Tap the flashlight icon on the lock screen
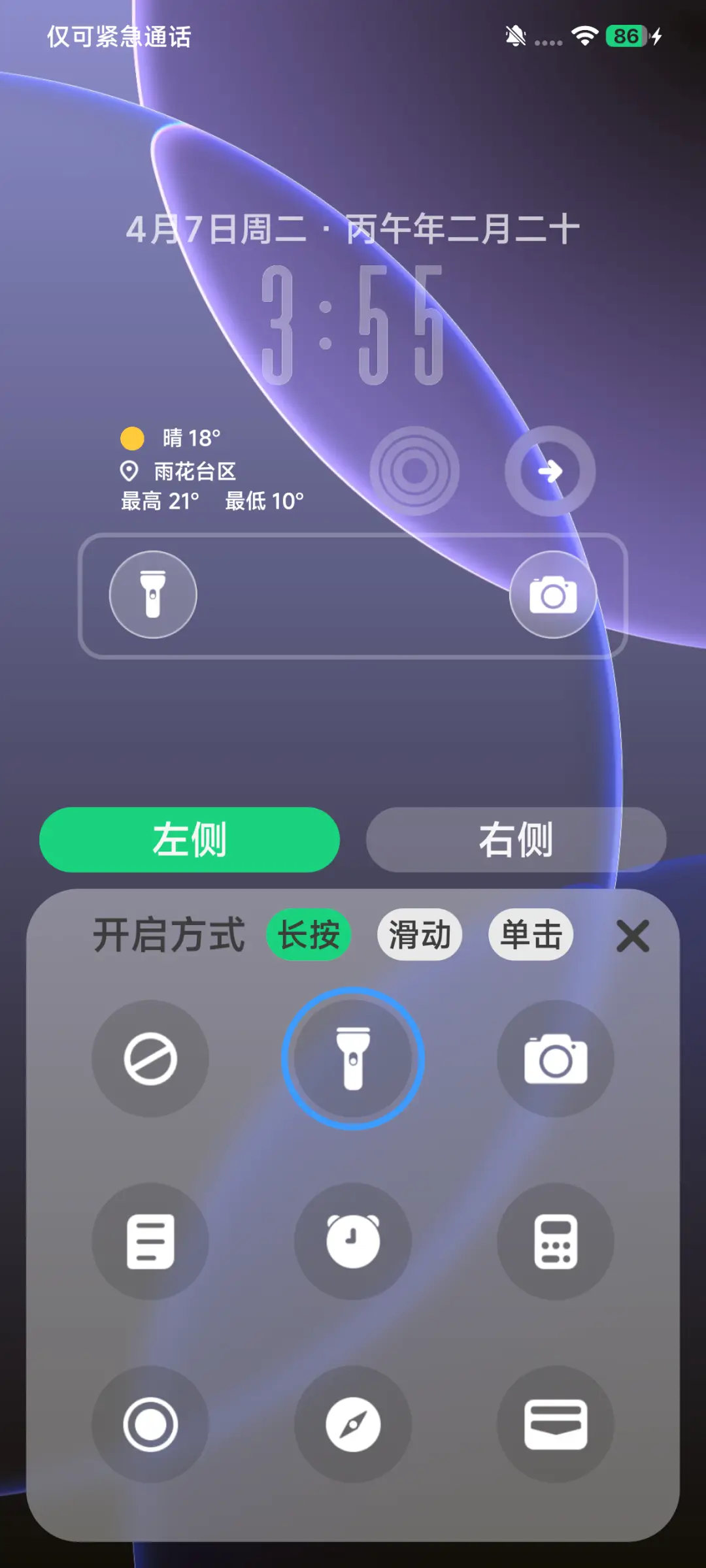This screenshot has height=1568, width=706. pyautogui.click(x=152, y=595)
